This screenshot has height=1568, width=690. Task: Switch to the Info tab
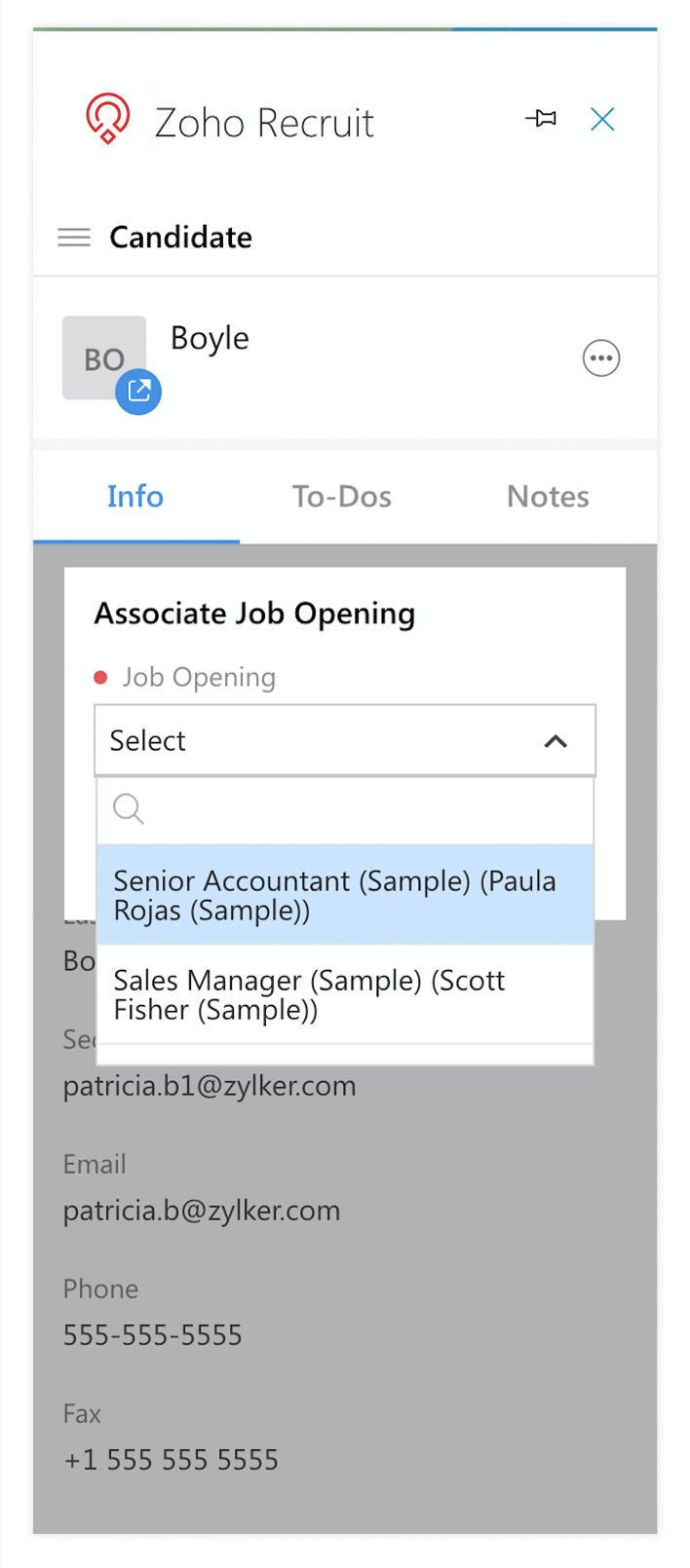(x=135, y=497)
